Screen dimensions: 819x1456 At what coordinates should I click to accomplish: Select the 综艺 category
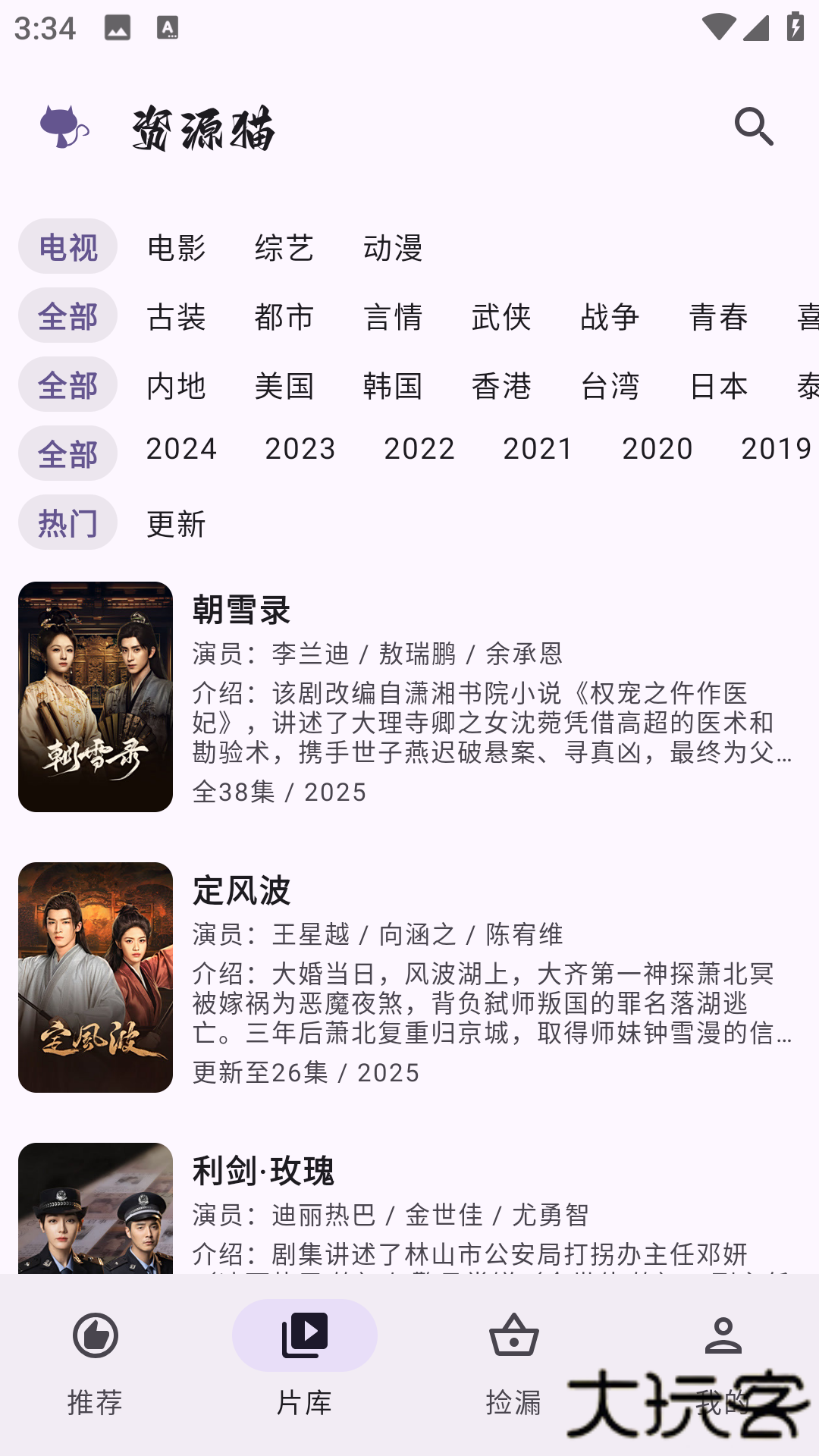(284, 247)
